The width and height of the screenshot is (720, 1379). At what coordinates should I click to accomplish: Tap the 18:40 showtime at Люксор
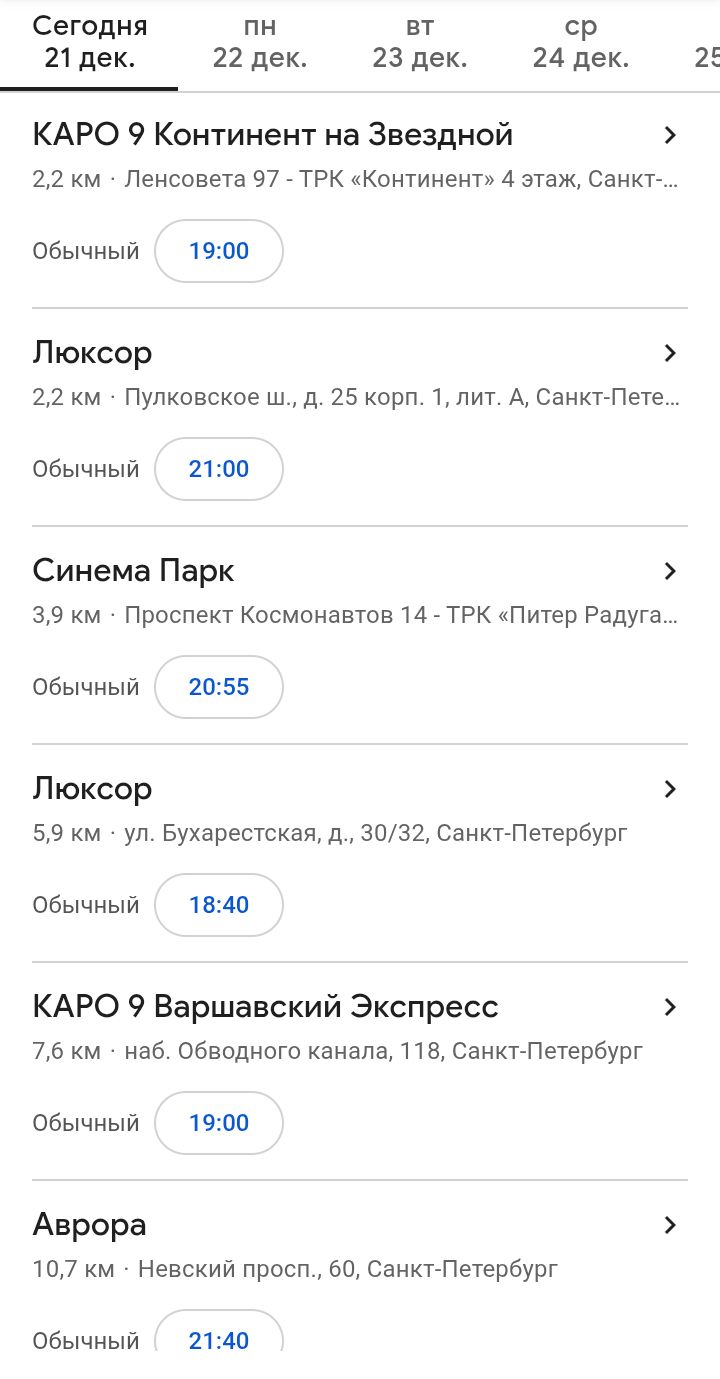tap(219, 905)
